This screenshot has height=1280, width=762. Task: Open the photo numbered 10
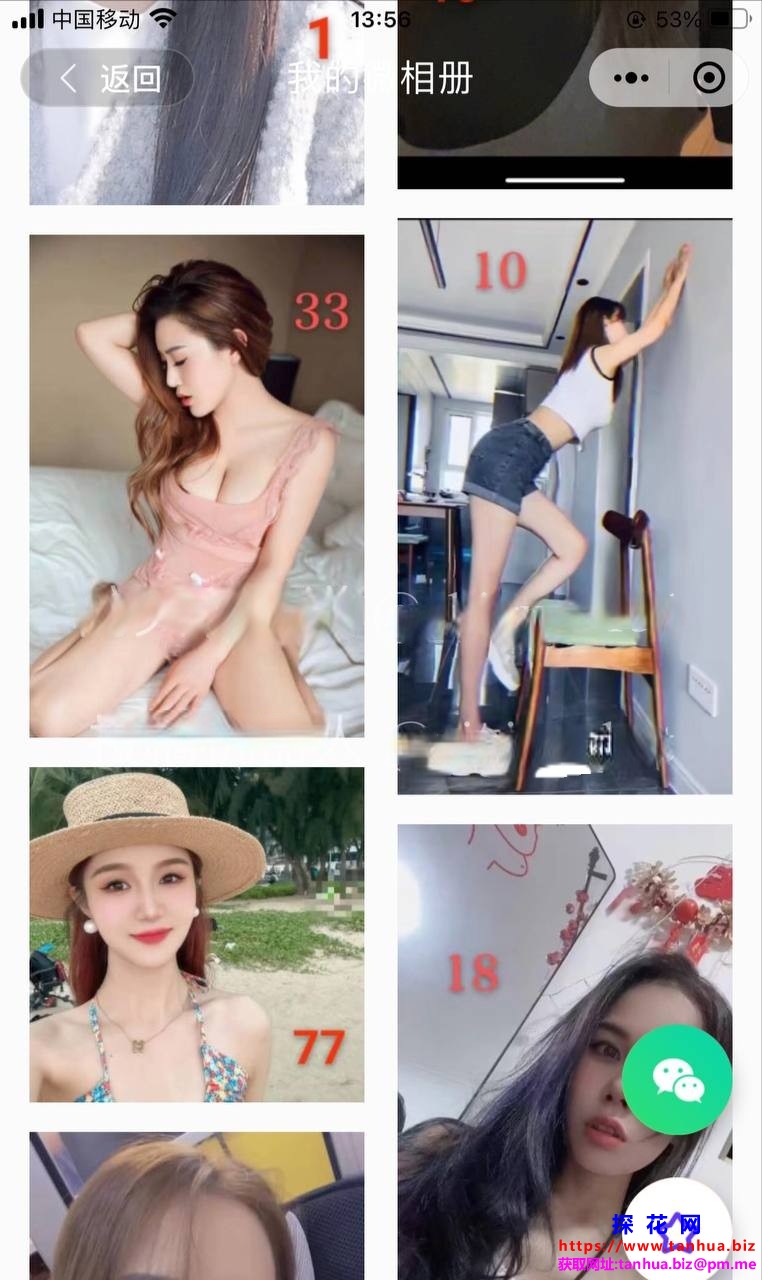[x=564, y=506]
